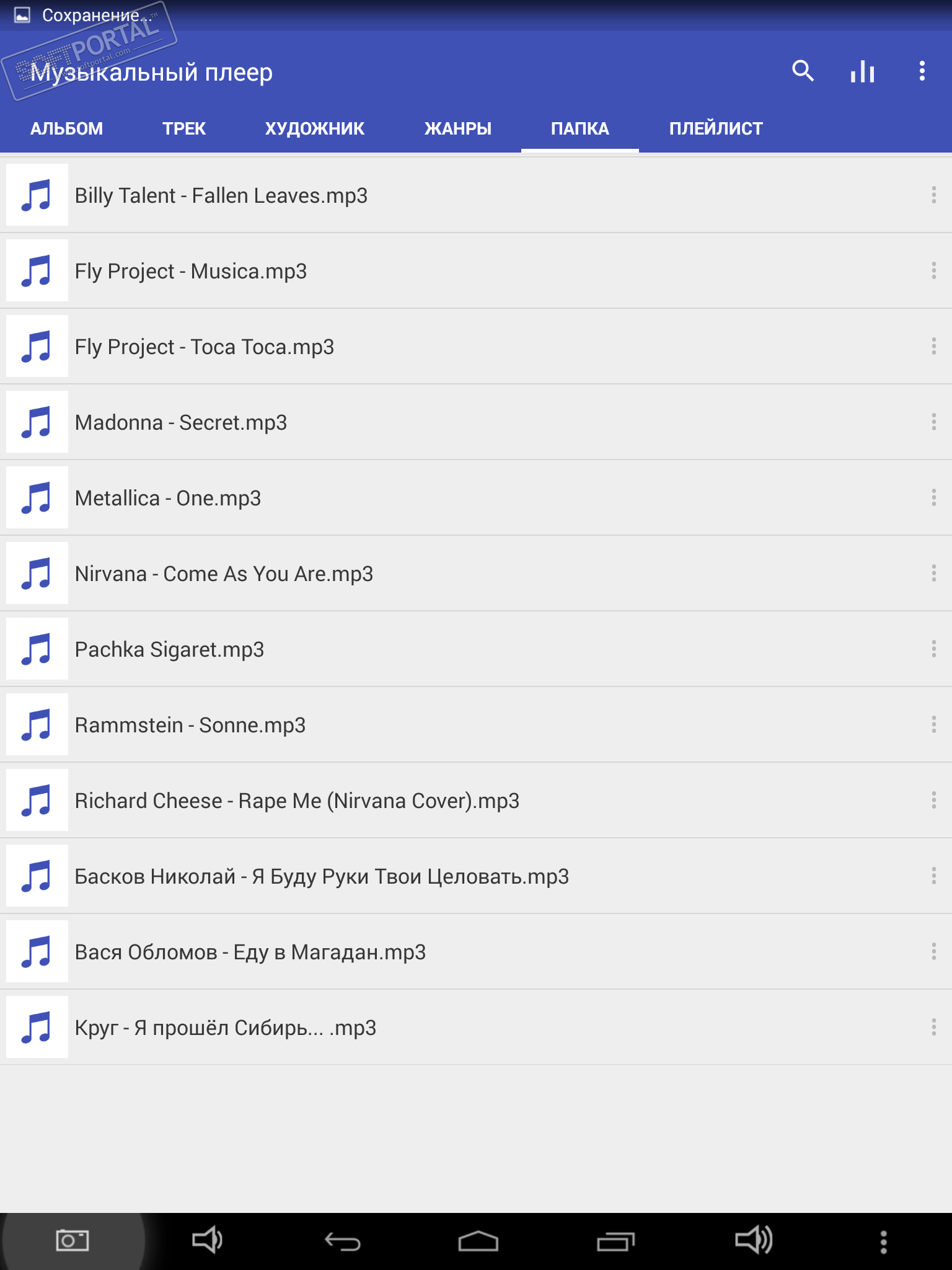Switch to the ХУДОЖНИК tab
This screenshot has height=1270, width=952.
[315, 128]
